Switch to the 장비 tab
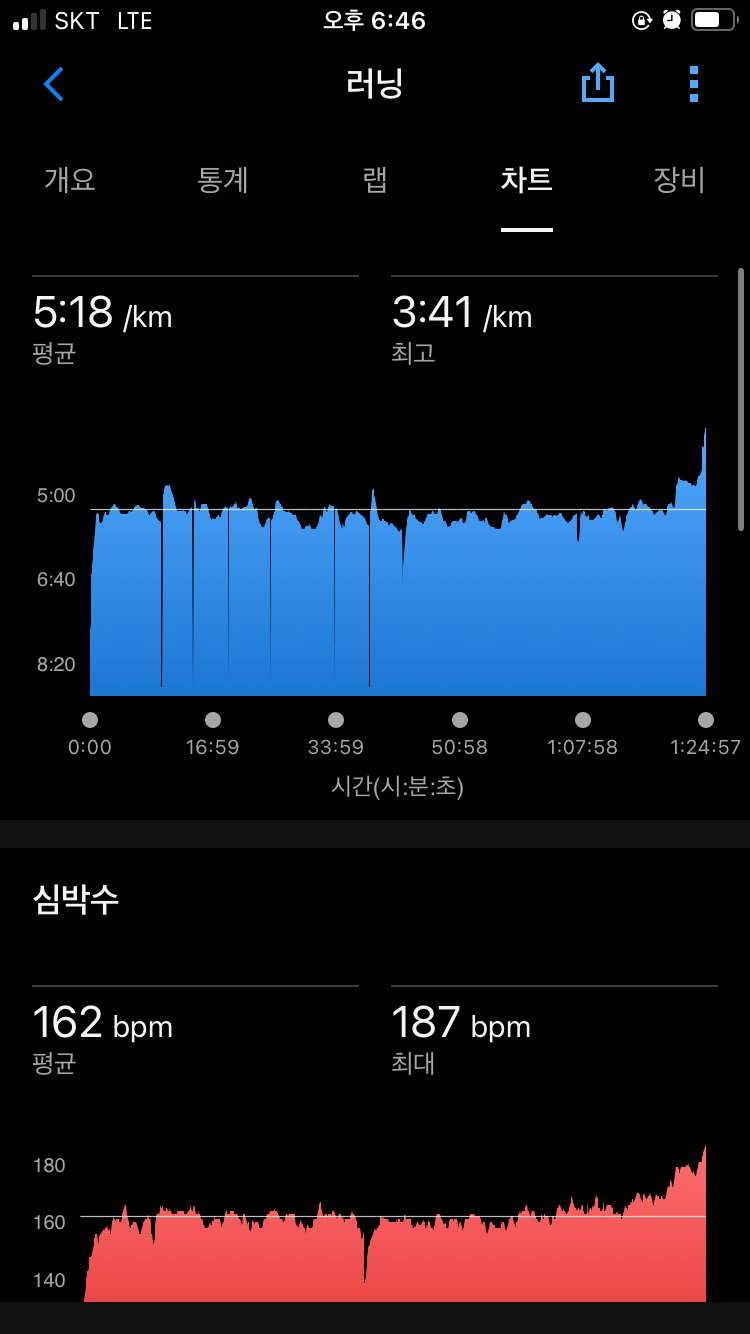 click(x=679, y=180)
